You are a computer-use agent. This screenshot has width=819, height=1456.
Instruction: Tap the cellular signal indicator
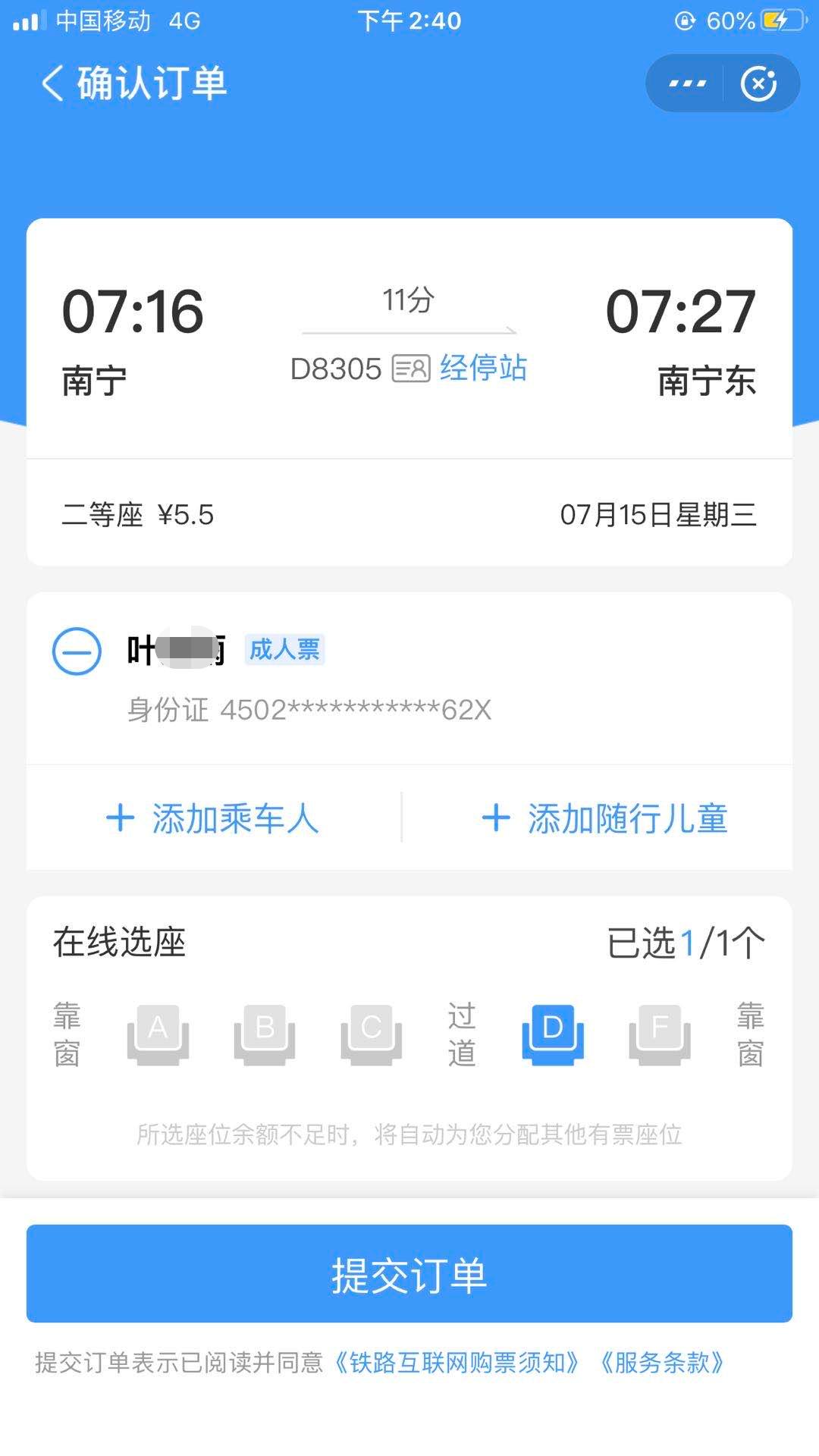[x=28, y=20]
